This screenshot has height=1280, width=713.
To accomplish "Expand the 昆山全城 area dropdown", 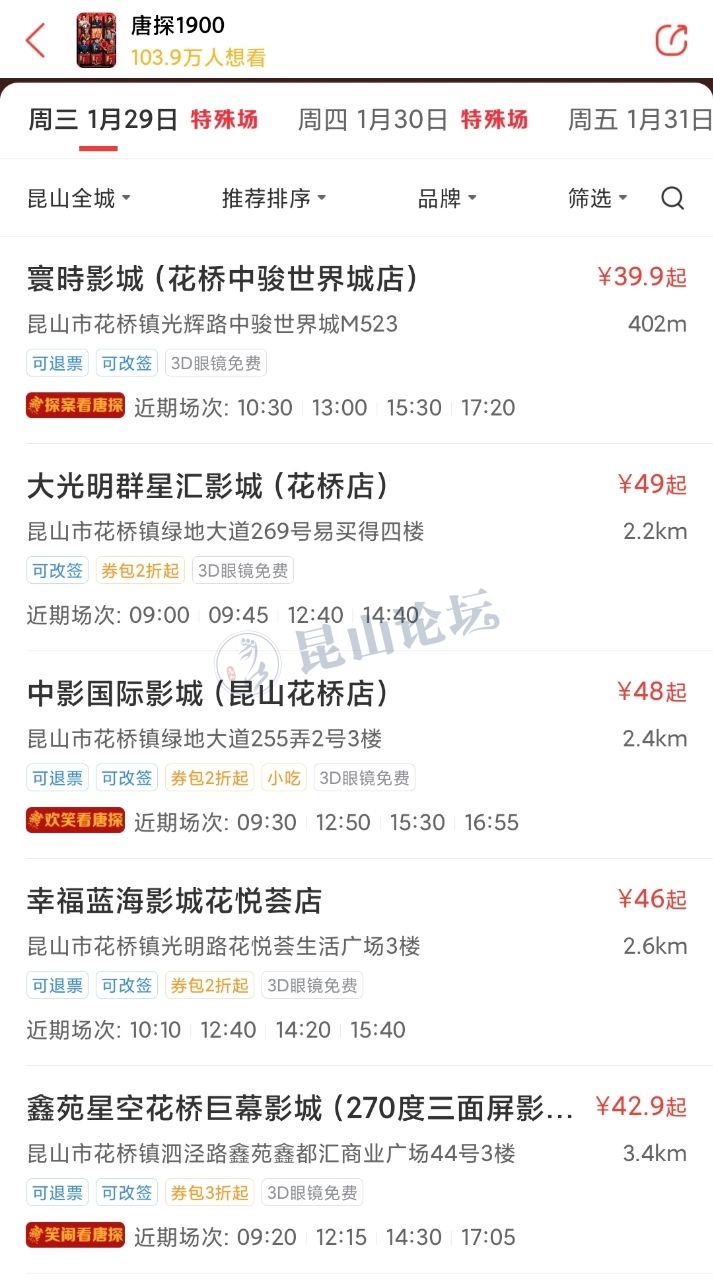I will (x=79, y=198).
